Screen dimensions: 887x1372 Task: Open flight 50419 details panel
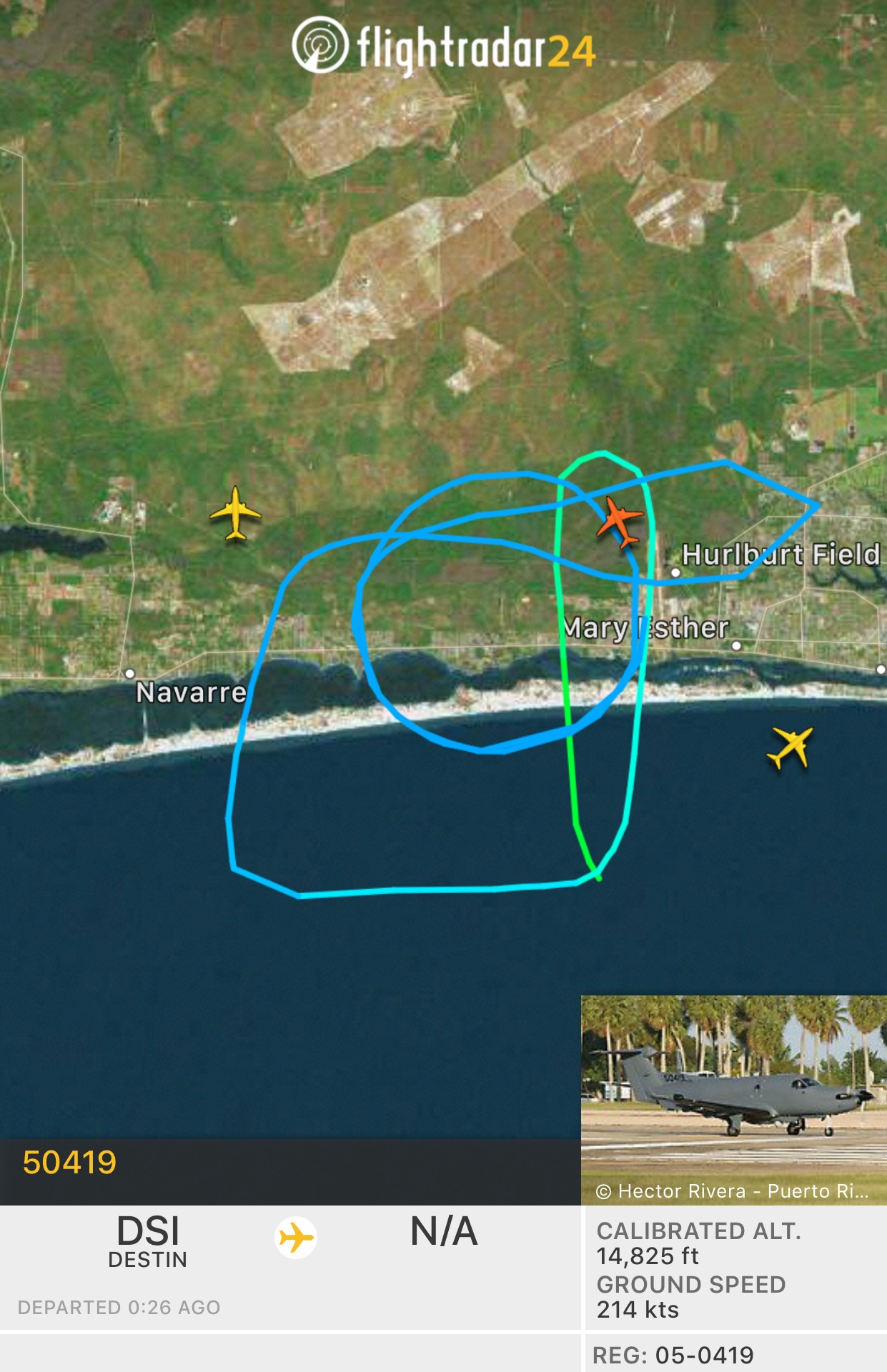click(70, 1163)
